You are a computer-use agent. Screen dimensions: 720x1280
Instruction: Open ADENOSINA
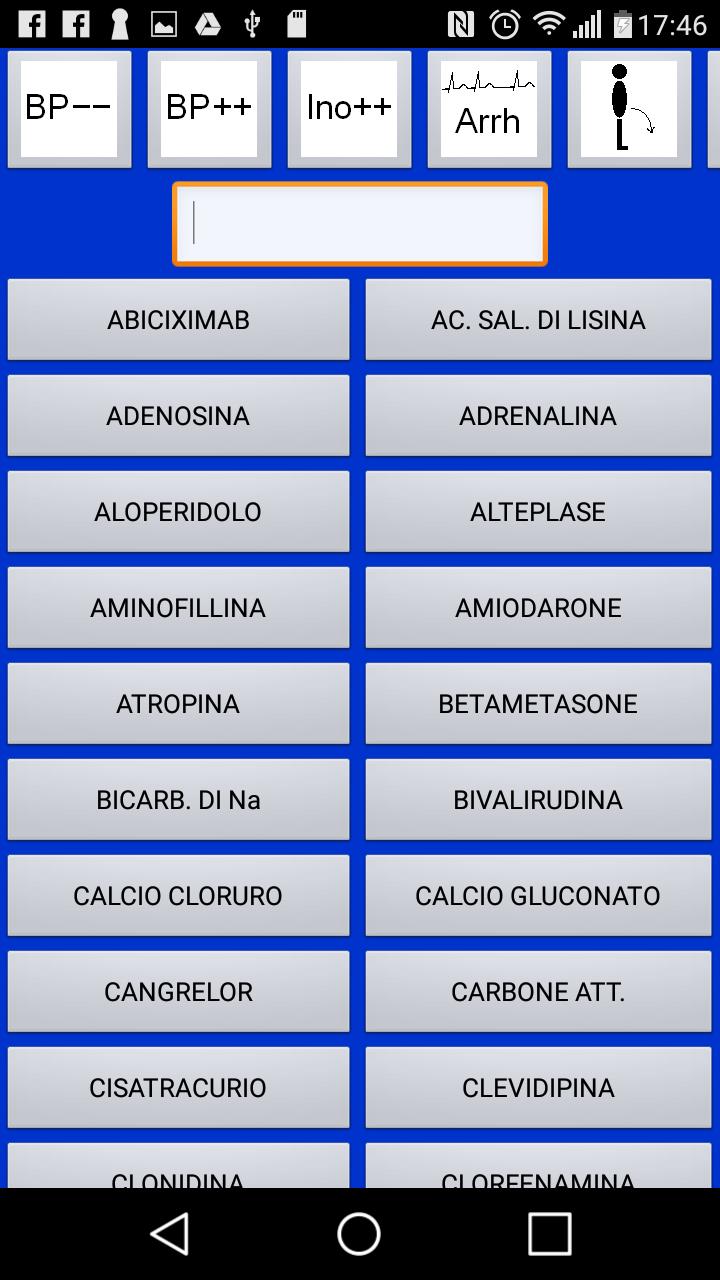pyautogui.click(x=178, y=416)
